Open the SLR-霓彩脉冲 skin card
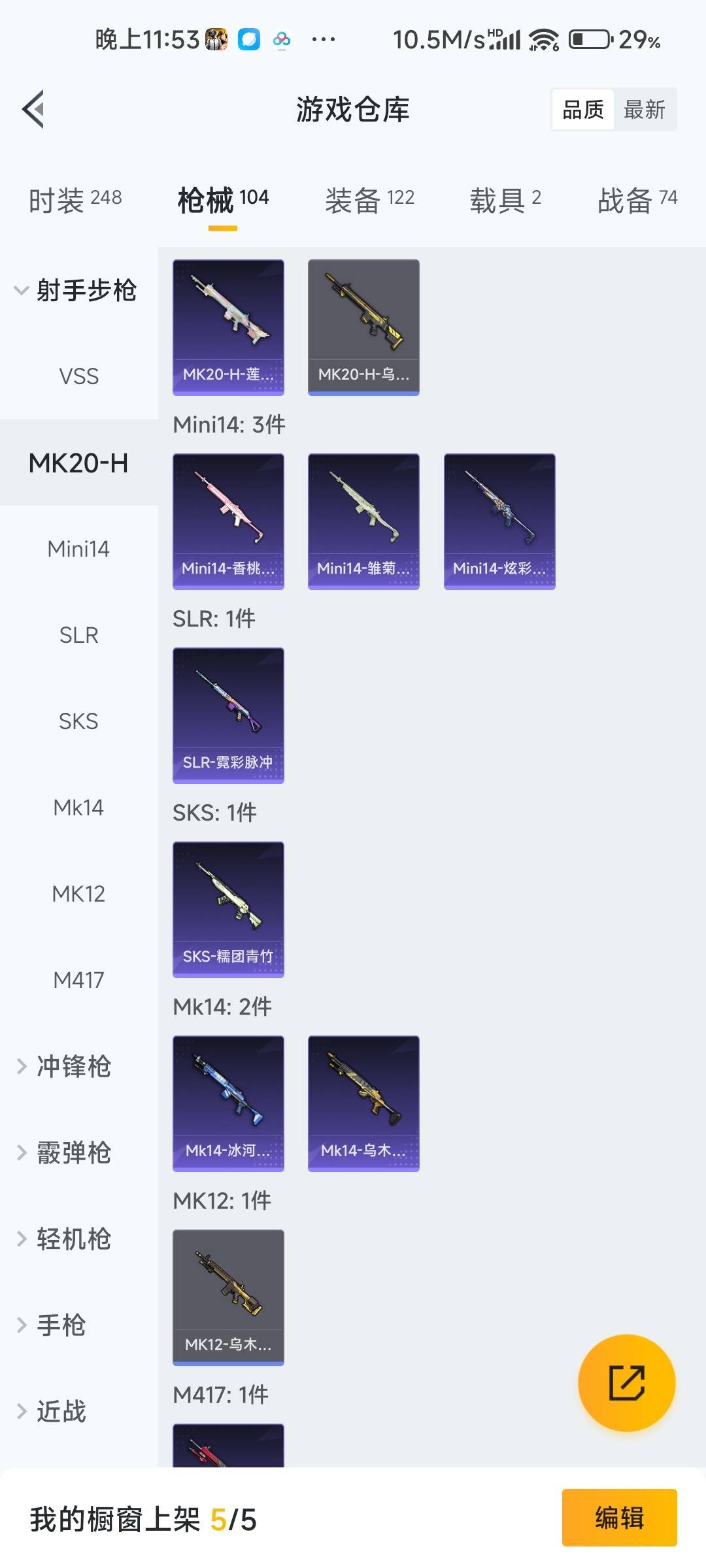 [x=228, y=714]
